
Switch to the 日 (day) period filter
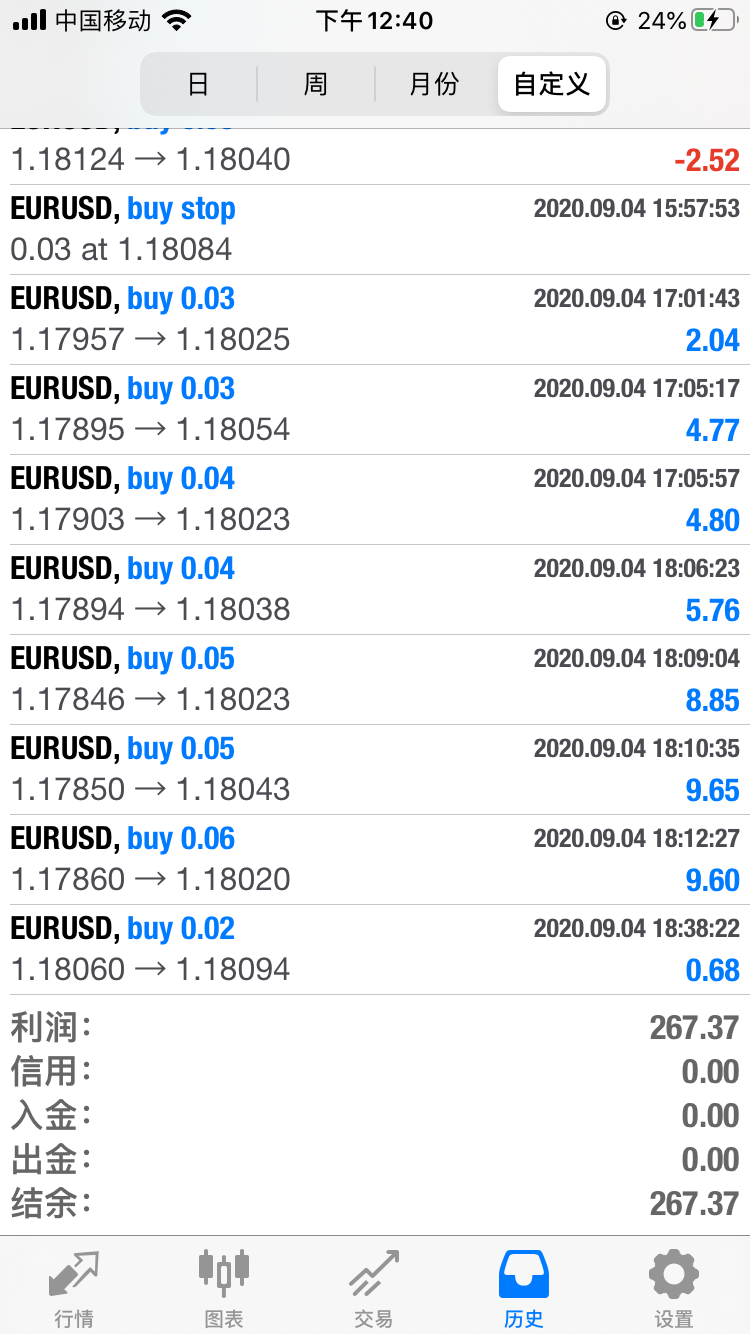tap(199, 84)
